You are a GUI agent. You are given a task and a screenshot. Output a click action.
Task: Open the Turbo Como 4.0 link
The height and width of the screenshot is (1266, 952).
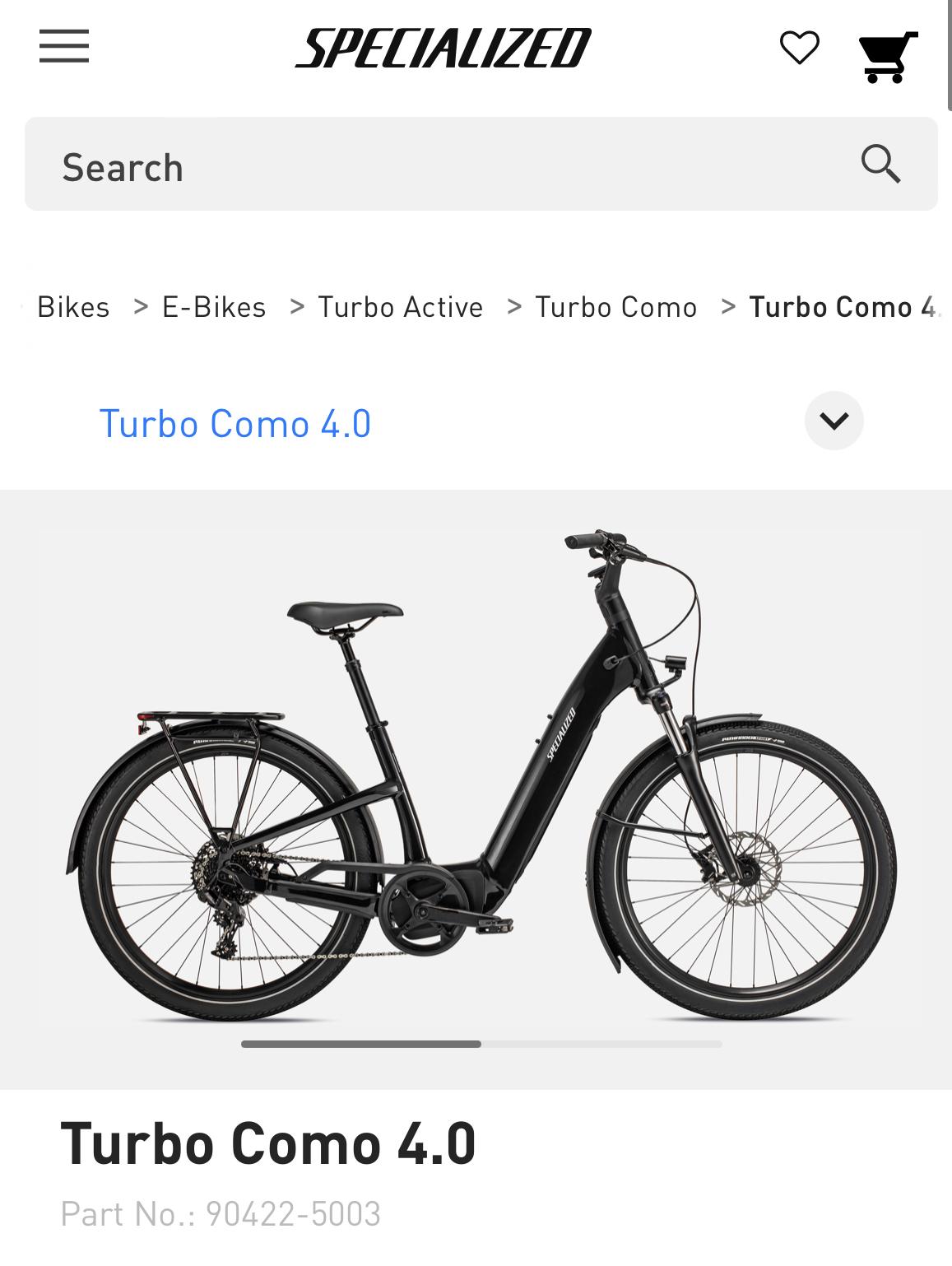[x=235, y=424]
